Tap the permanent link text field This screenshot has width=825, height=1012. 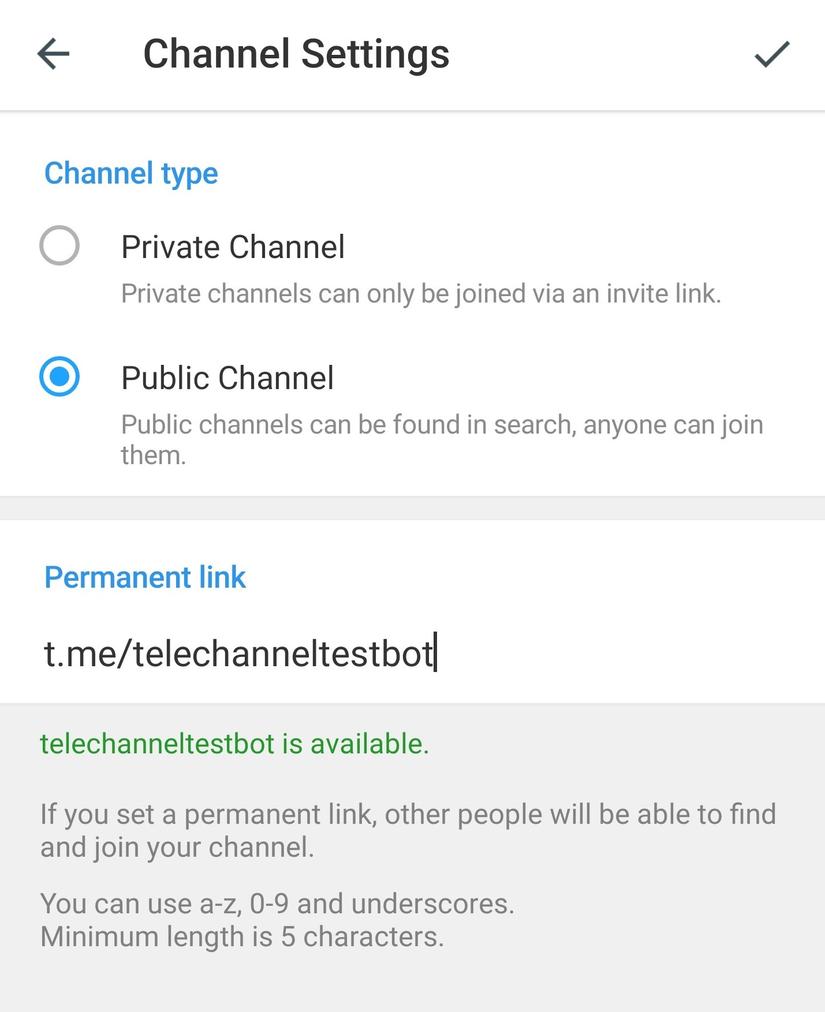tap(400, 653)
